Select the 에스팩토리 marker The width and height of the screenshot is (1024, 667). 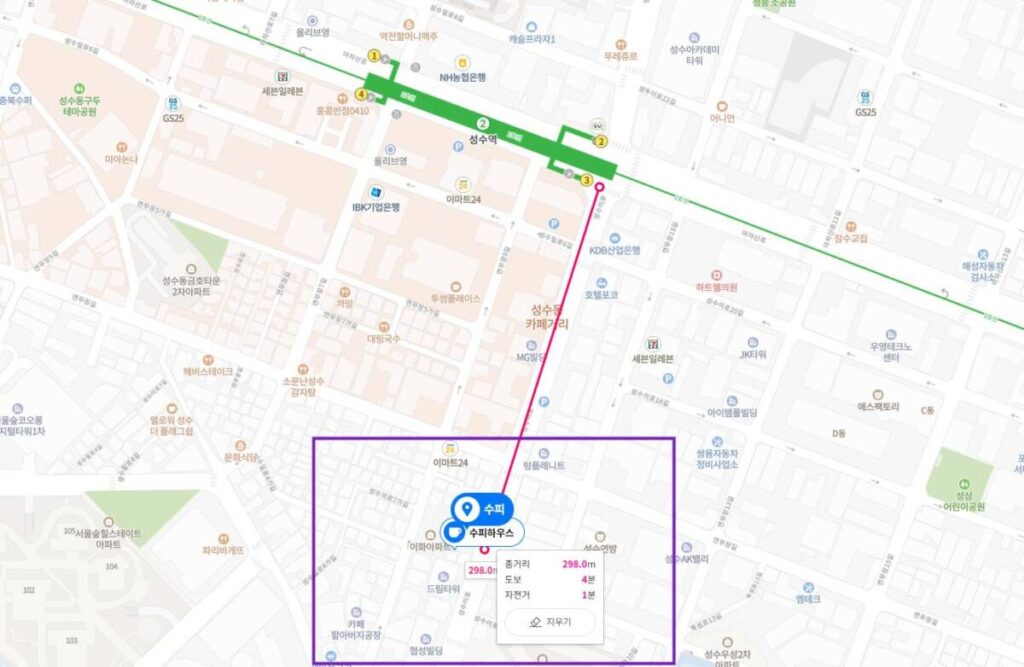[878, 394]
